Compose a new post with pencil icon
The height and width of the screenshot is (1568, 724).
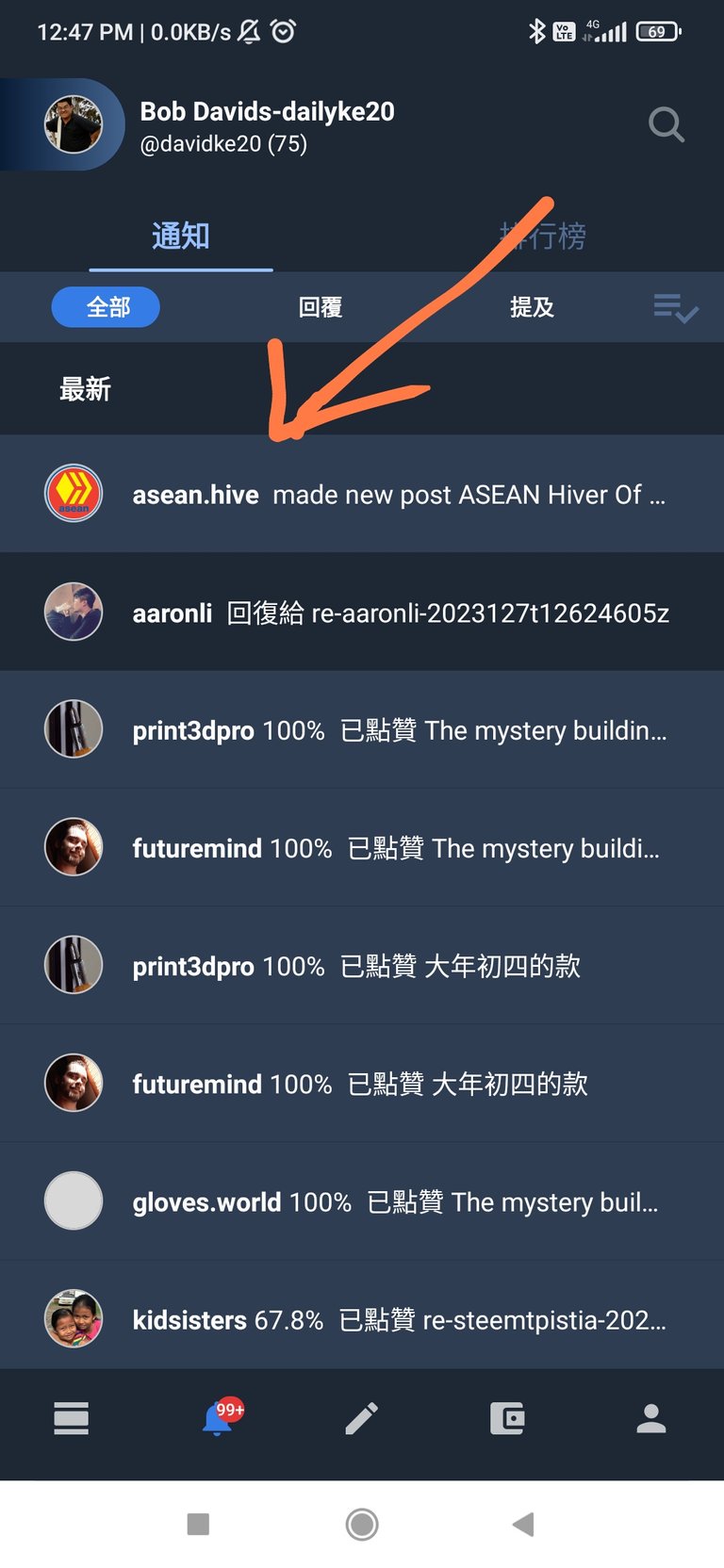[x=362, y=1418]
